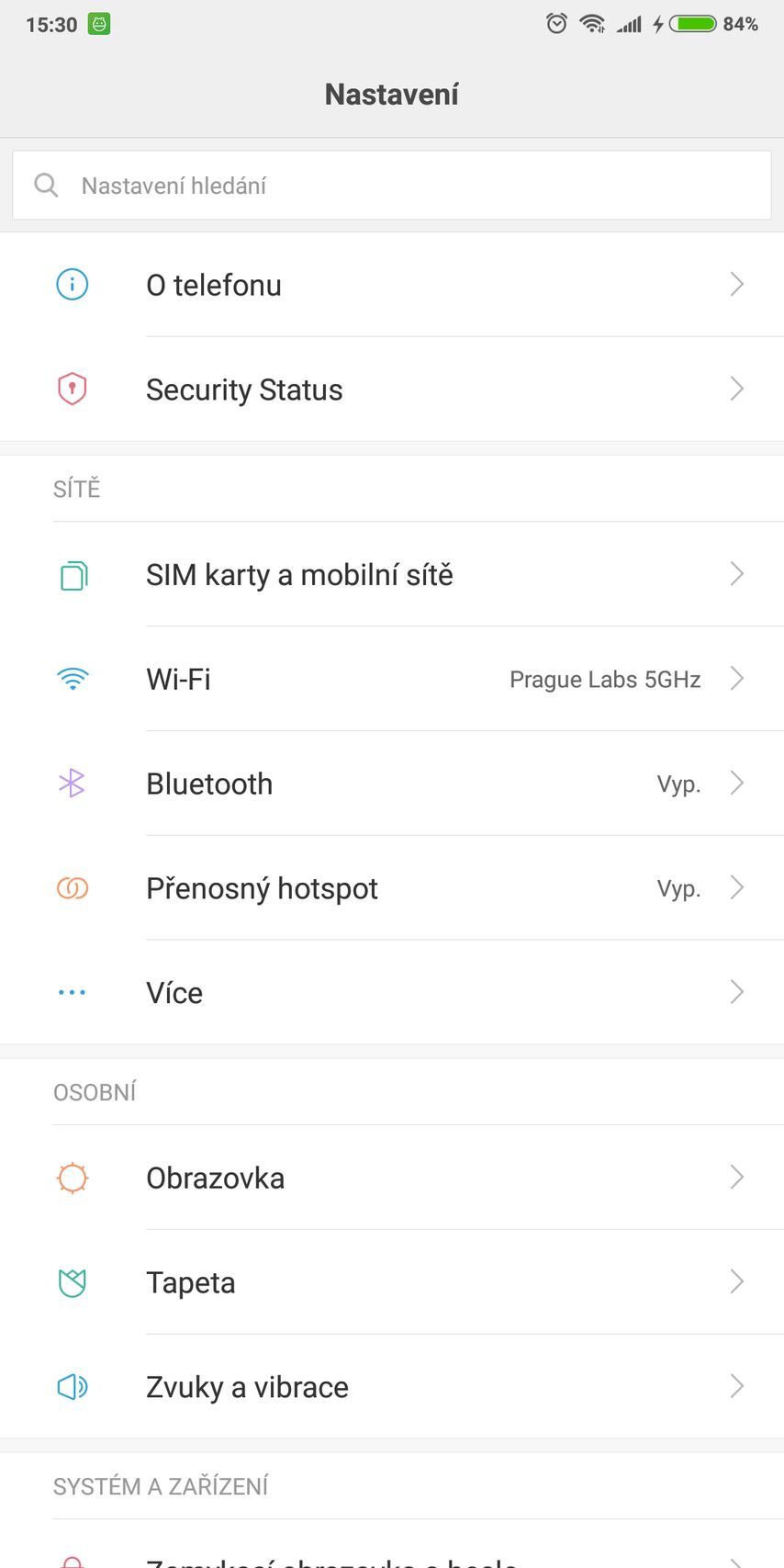
Task: Expand Přenosný hotspot using its chevron
Action: point(737,887)
